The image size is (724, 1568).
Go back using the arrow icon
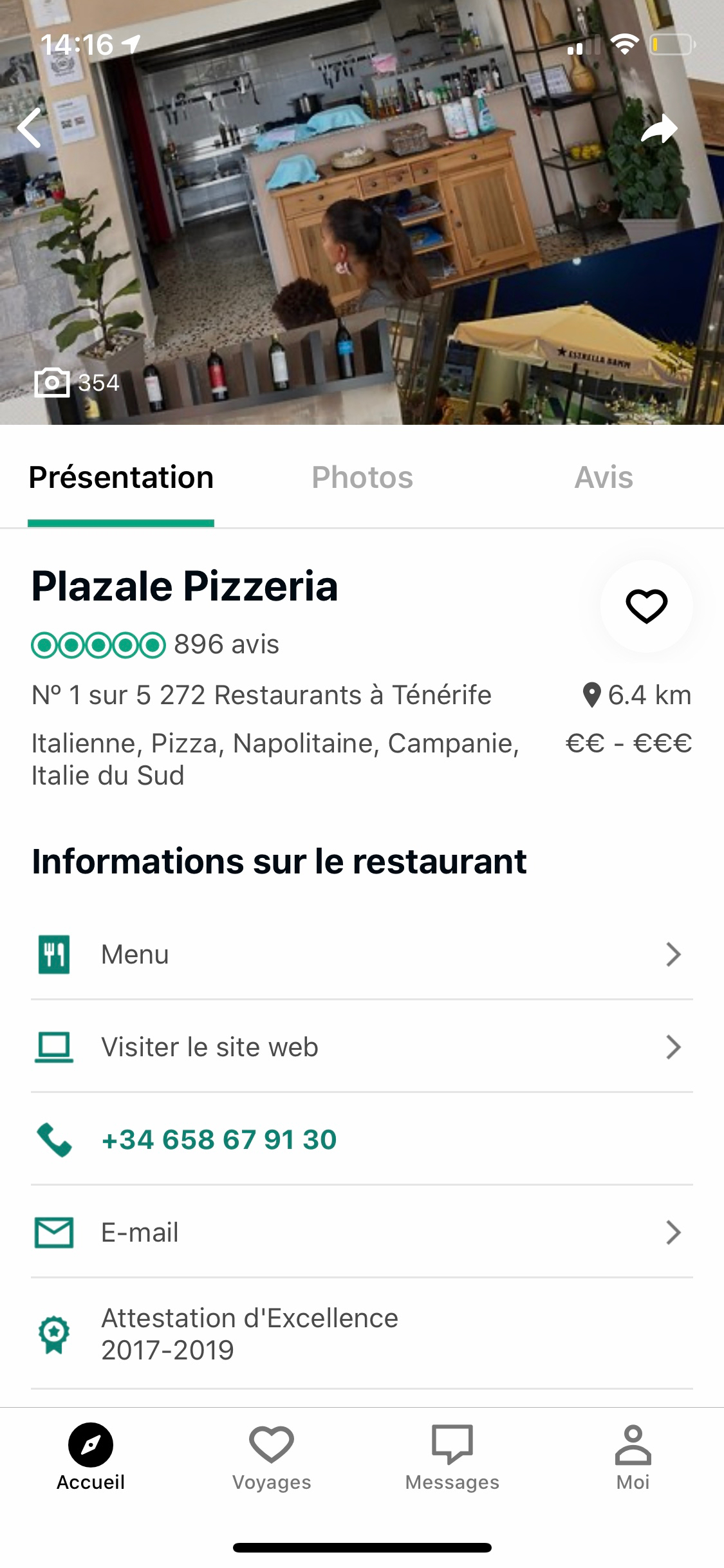[x=30, y=128]
